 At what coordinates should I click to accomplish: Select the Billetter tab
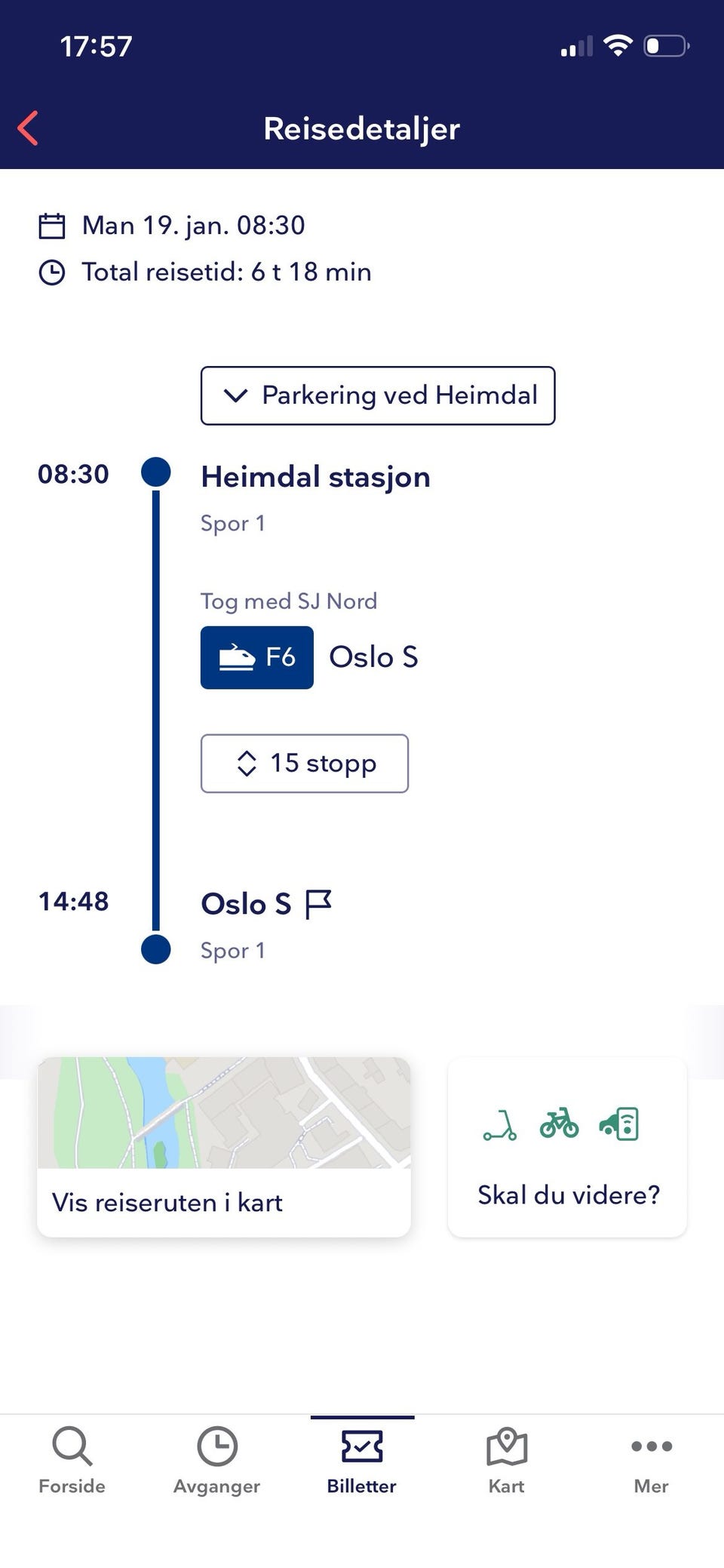362,1460
